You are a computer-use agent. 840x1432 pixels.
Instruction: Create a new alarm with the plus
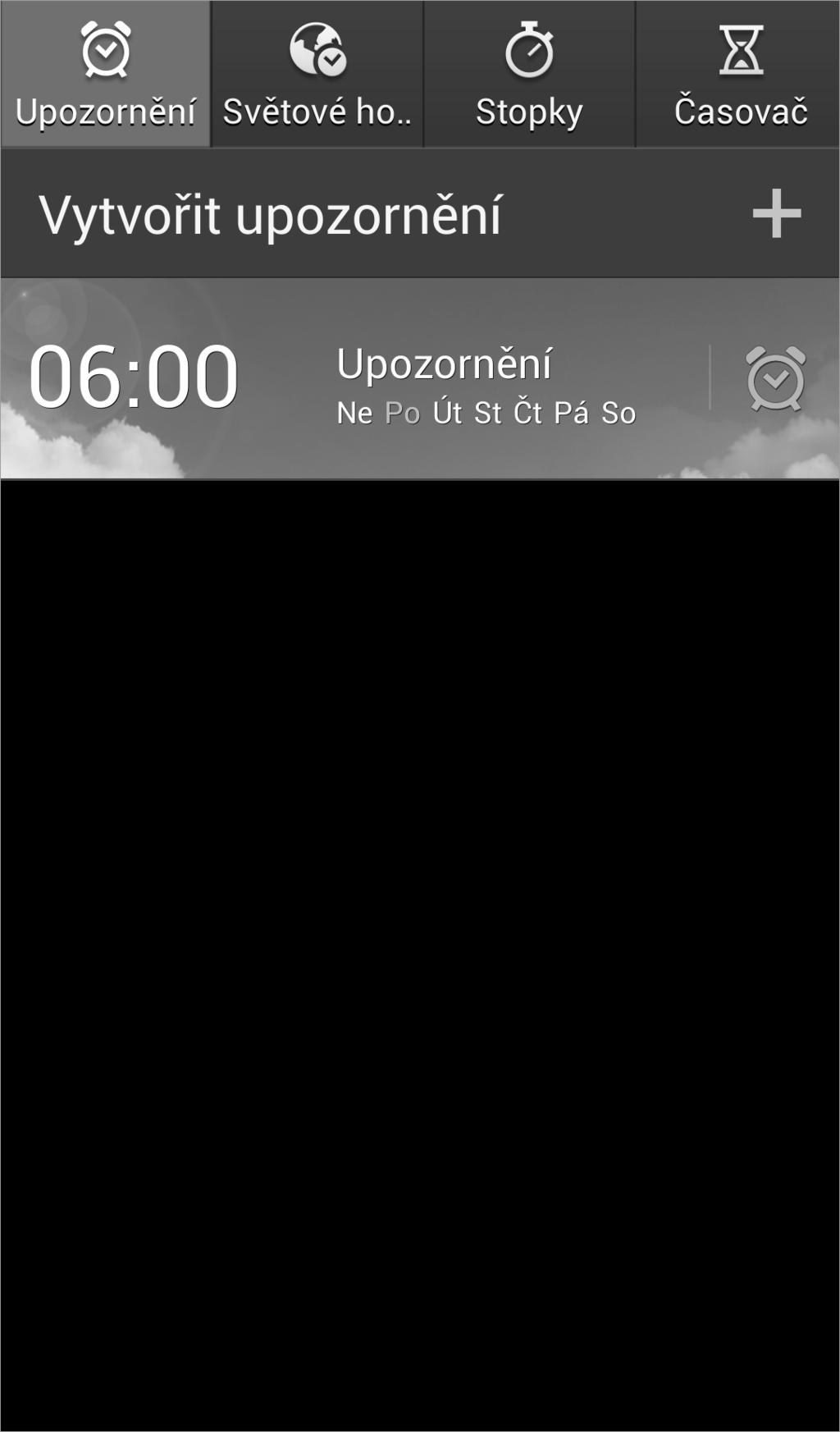(776, 214)
